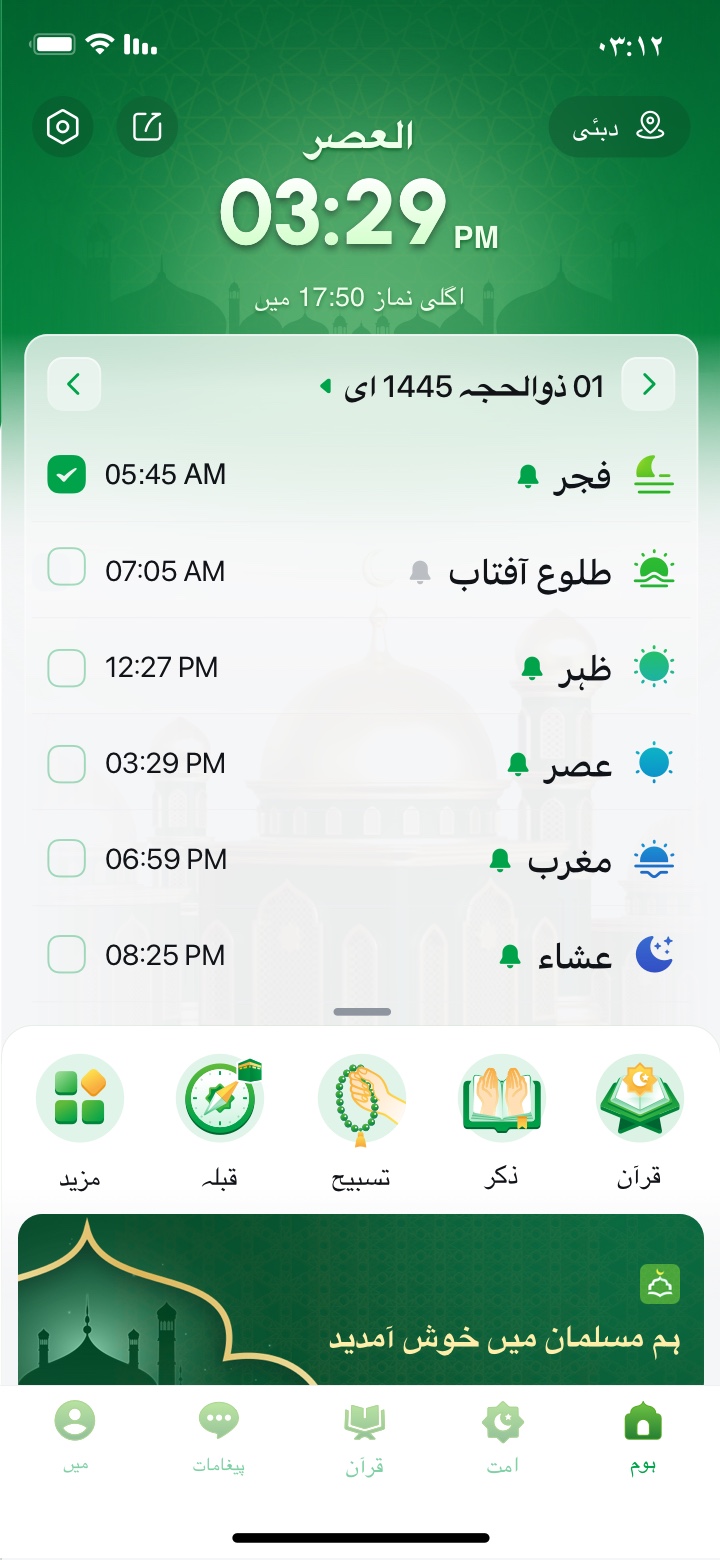
Task: Uncheck the فجر prayer checkbox
Action: point(67,475)
